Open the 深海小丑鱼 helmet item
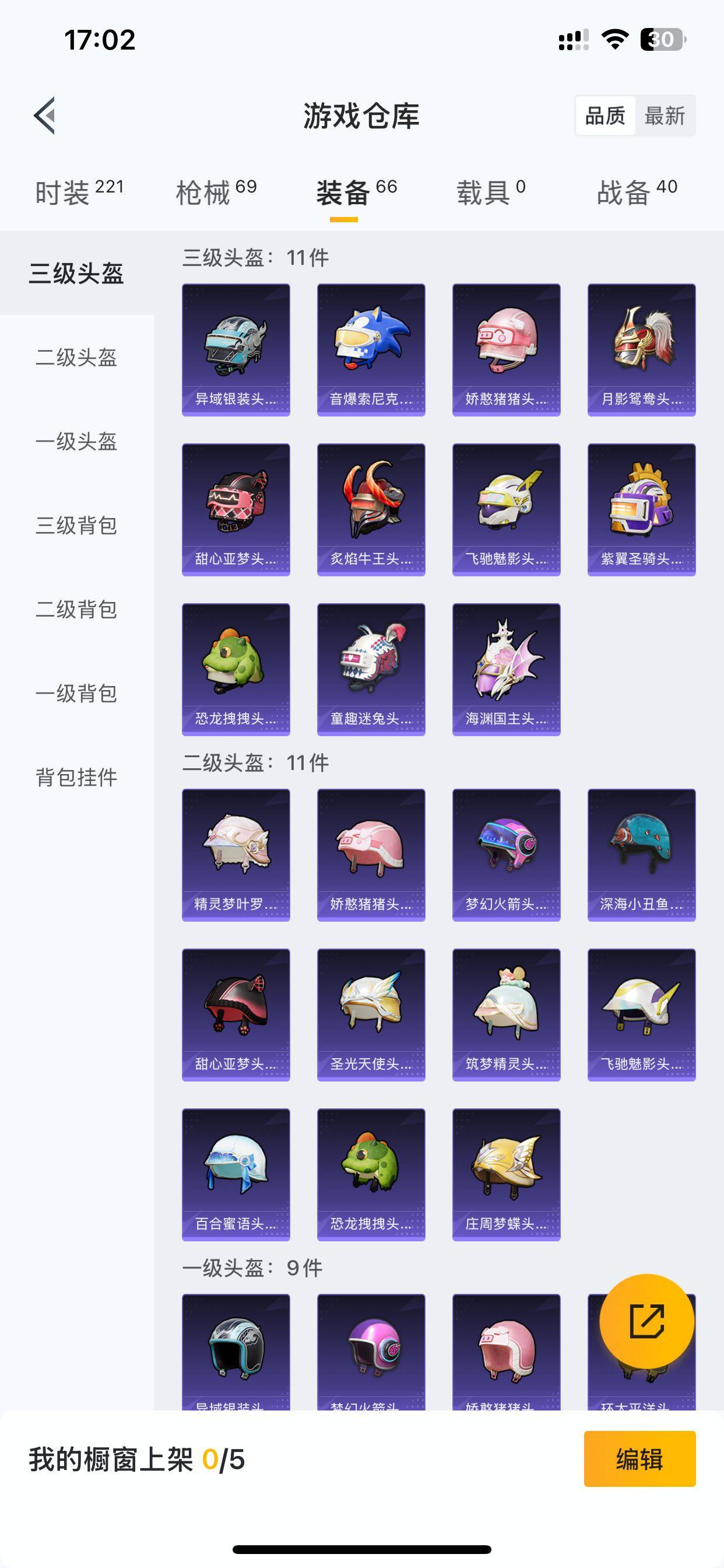This screenshot has width=724, height=1568. coord(641,855)
